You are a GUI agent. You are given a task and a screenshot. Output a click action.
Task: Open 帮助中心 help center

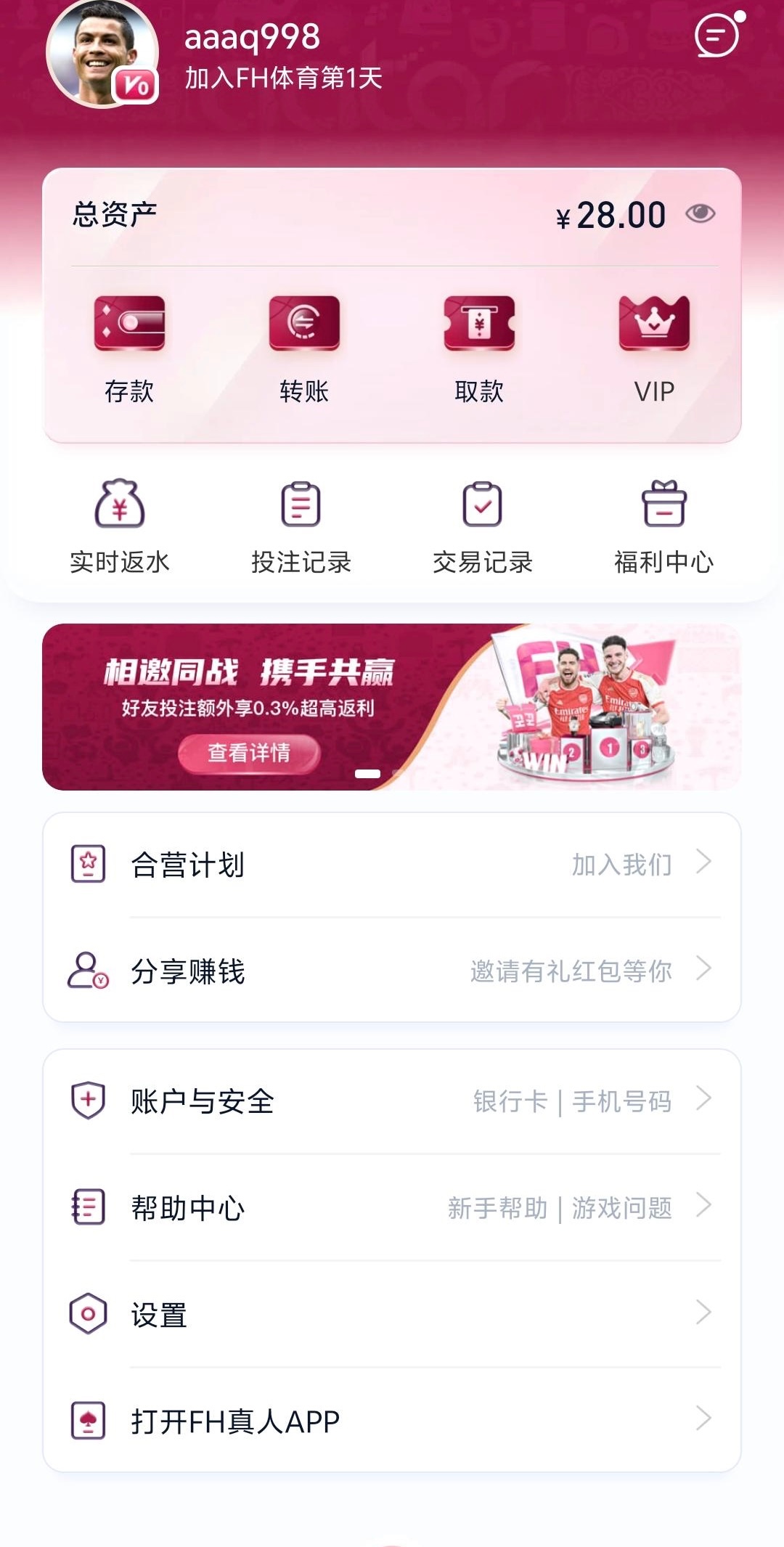tap(392, 1208)
